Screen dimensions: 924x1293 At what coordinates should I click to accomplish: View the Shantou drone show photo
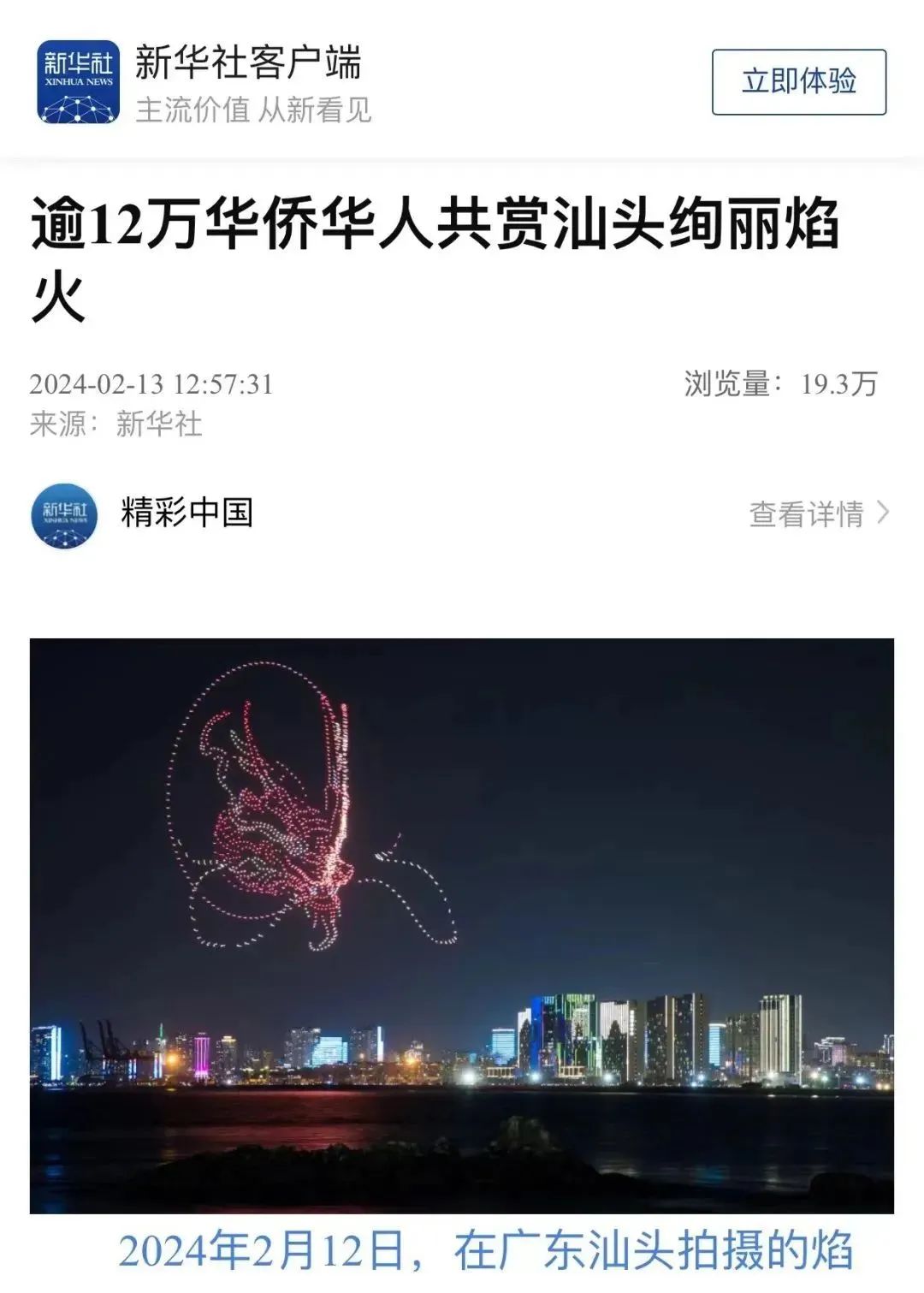tap(461, 925)
